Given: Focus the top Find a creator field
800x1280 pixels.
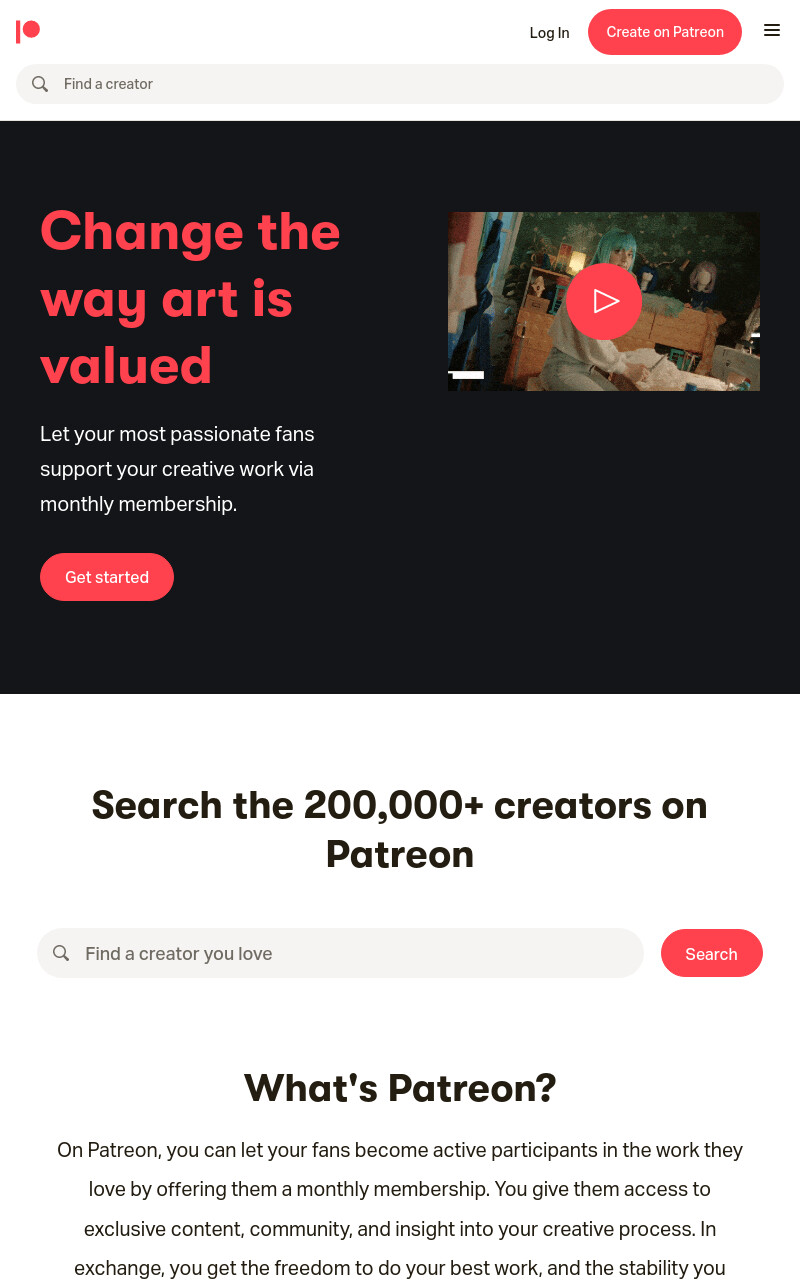Looking at the screenshot, I should click(400, 84).
